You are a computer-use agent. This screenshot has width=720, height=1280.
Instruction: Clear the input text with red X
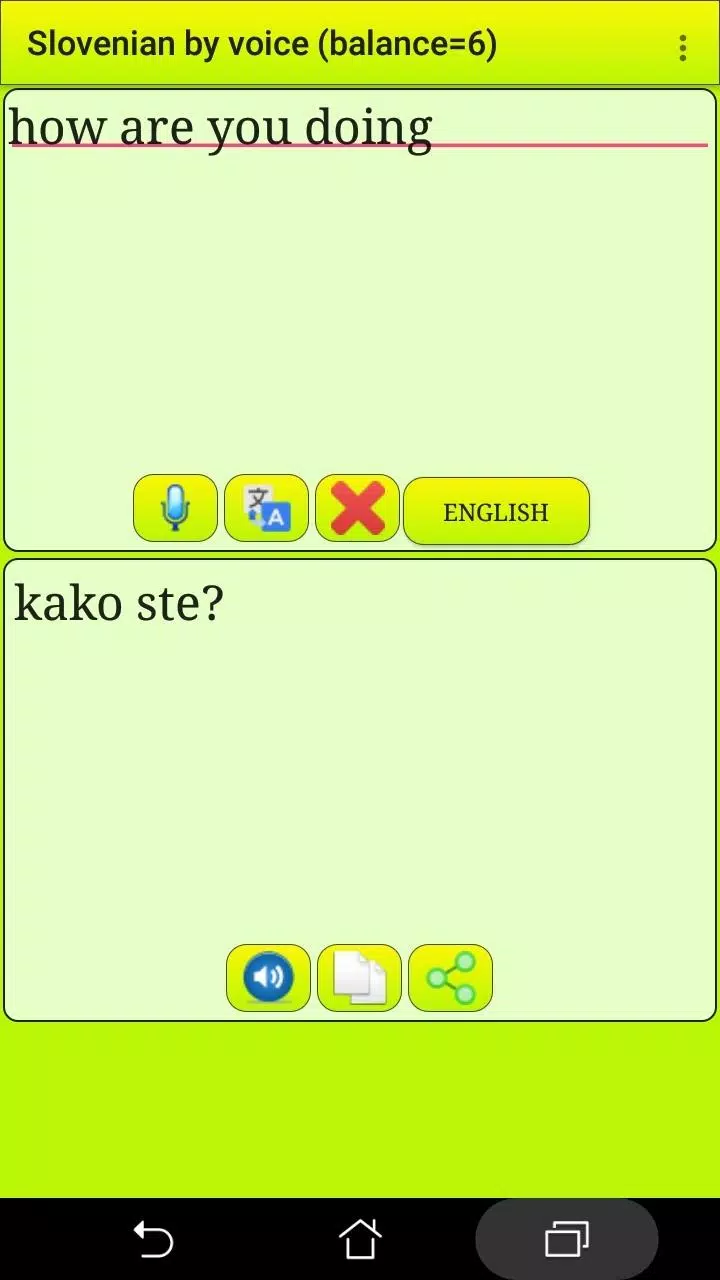point(357,509)
